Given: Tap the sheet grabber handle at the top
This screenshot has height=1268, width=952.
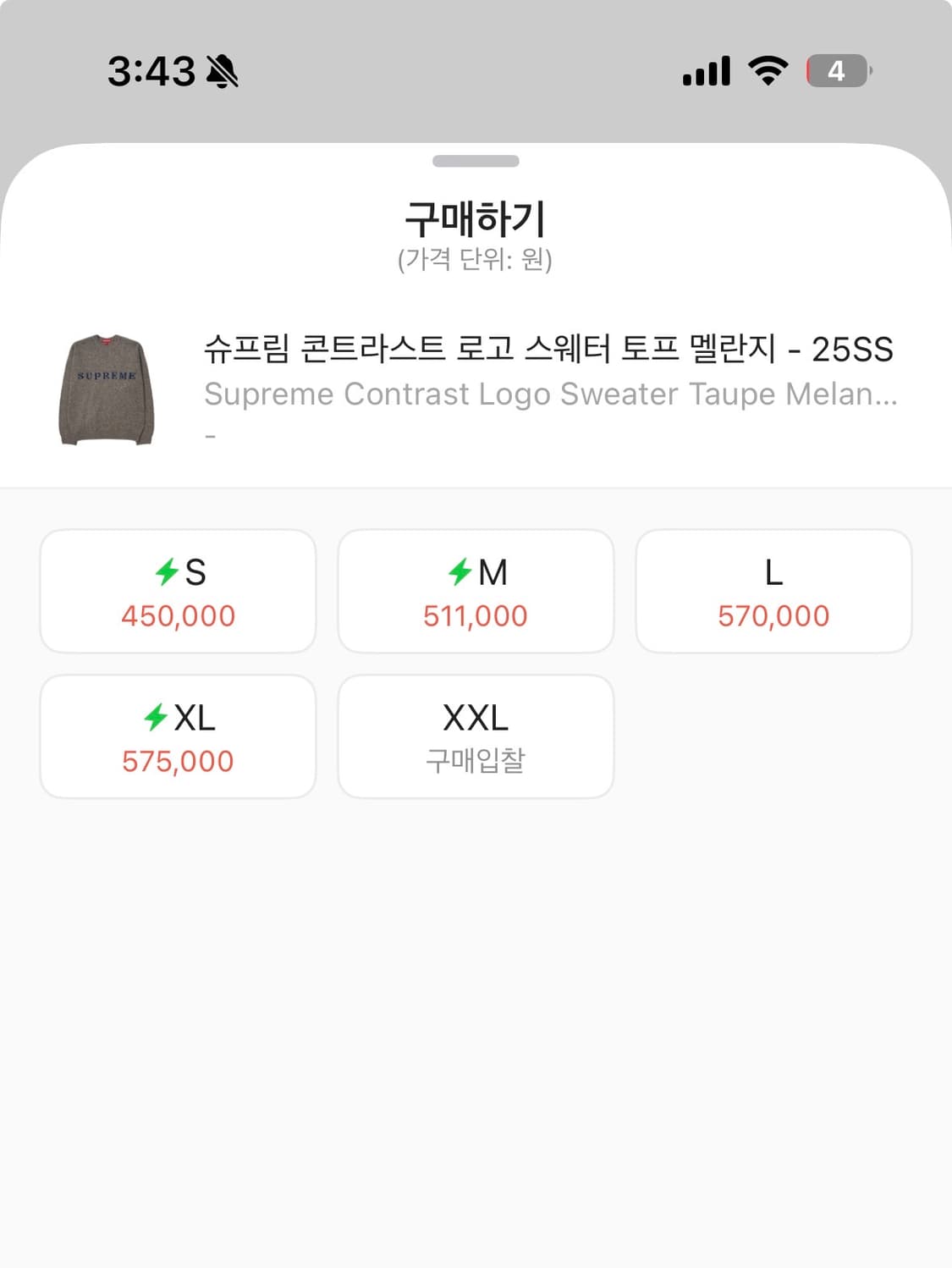Looking at the screenshot, I should coord(476,161).
